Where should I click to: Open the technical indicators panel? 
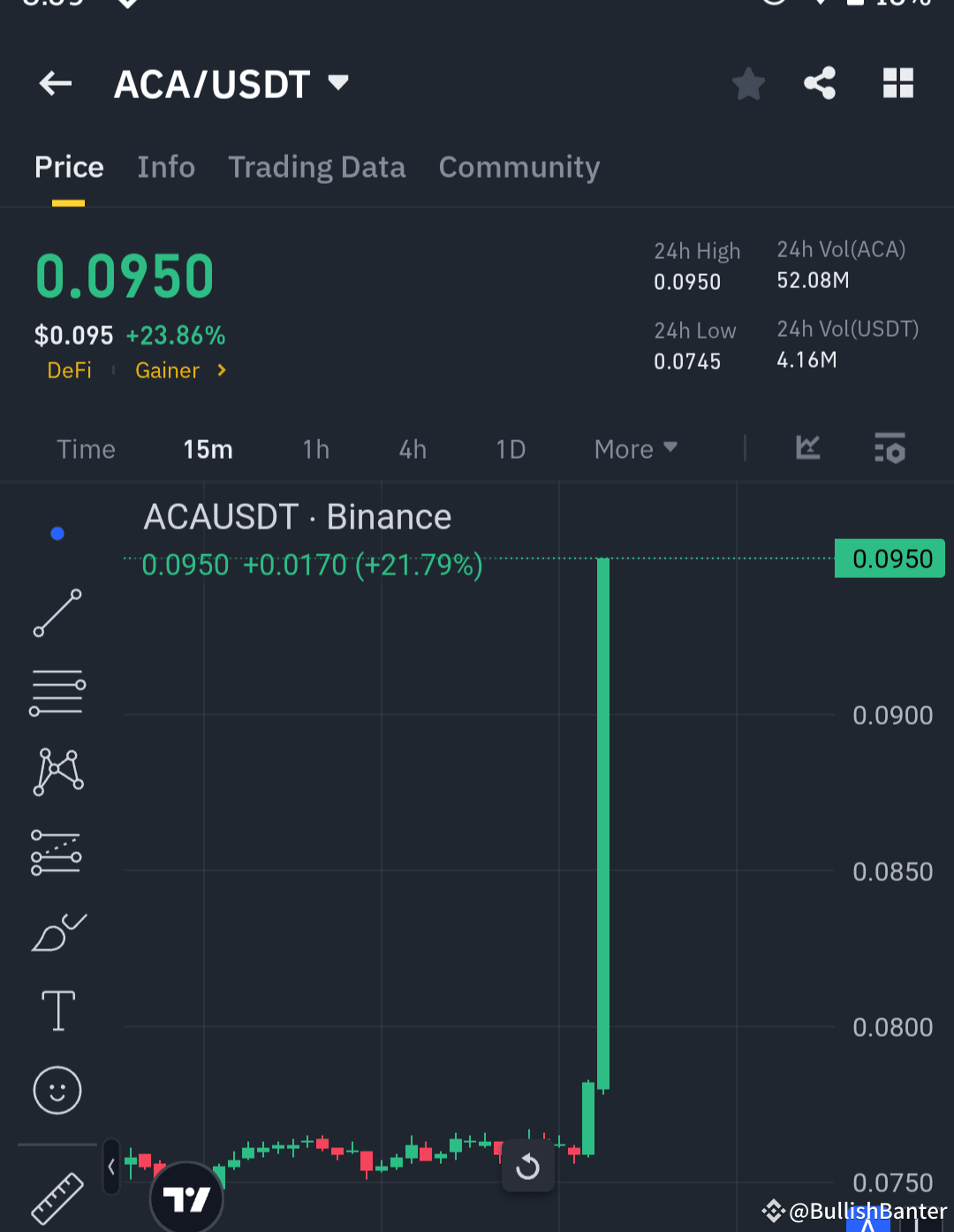pyautogui.click(x=806, y=449)
